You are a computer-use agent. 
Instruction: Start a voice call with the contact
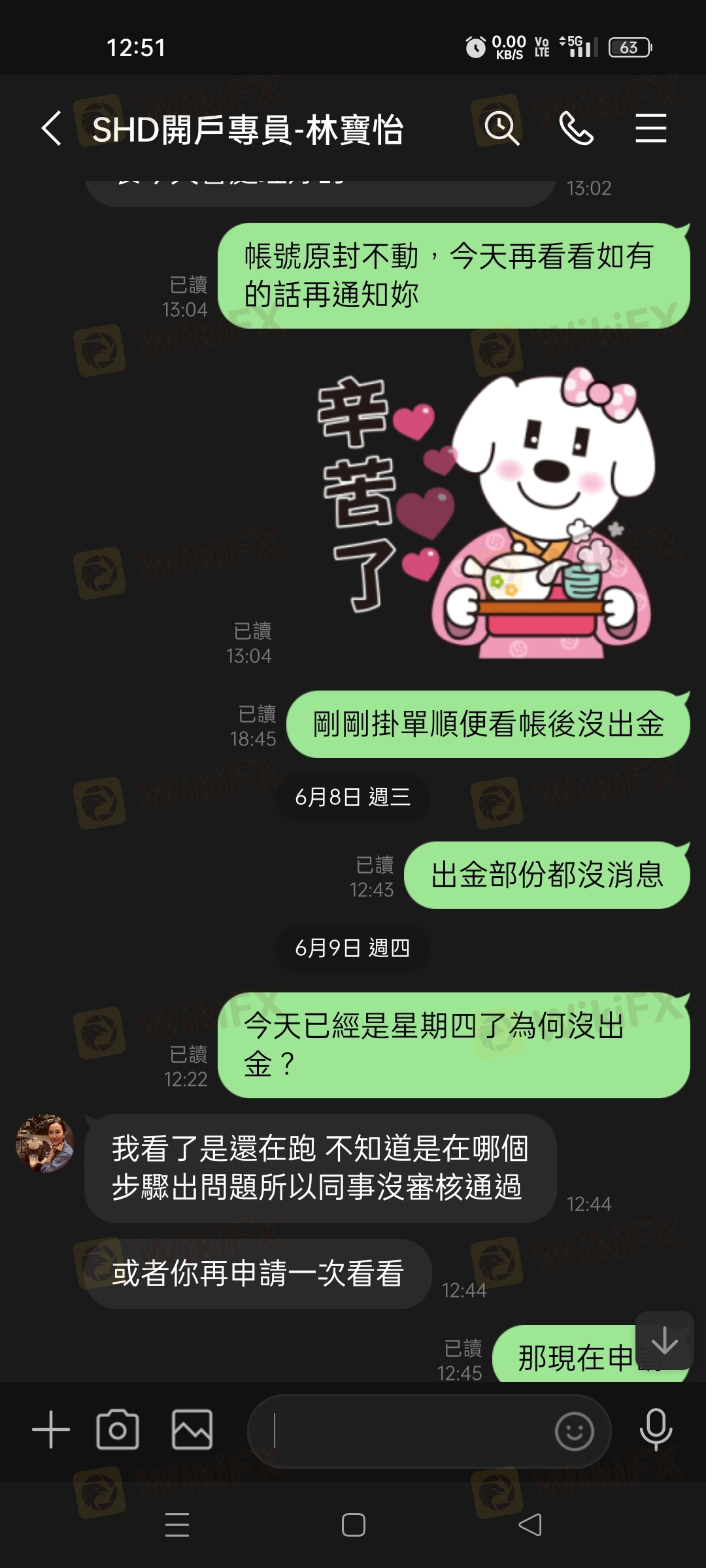point(577,128)
